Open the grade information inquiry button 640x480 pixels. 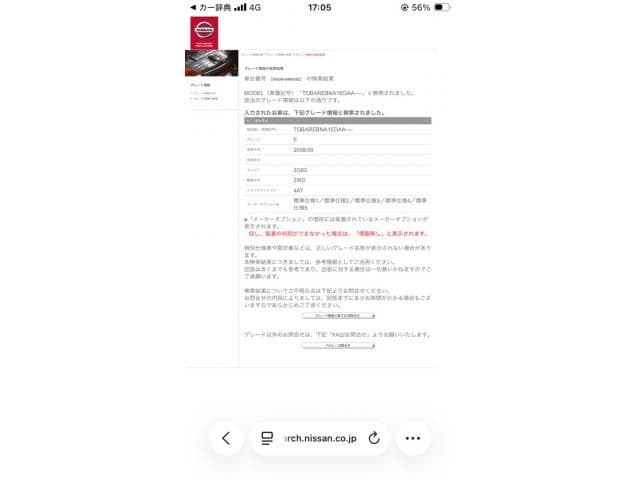337,315
